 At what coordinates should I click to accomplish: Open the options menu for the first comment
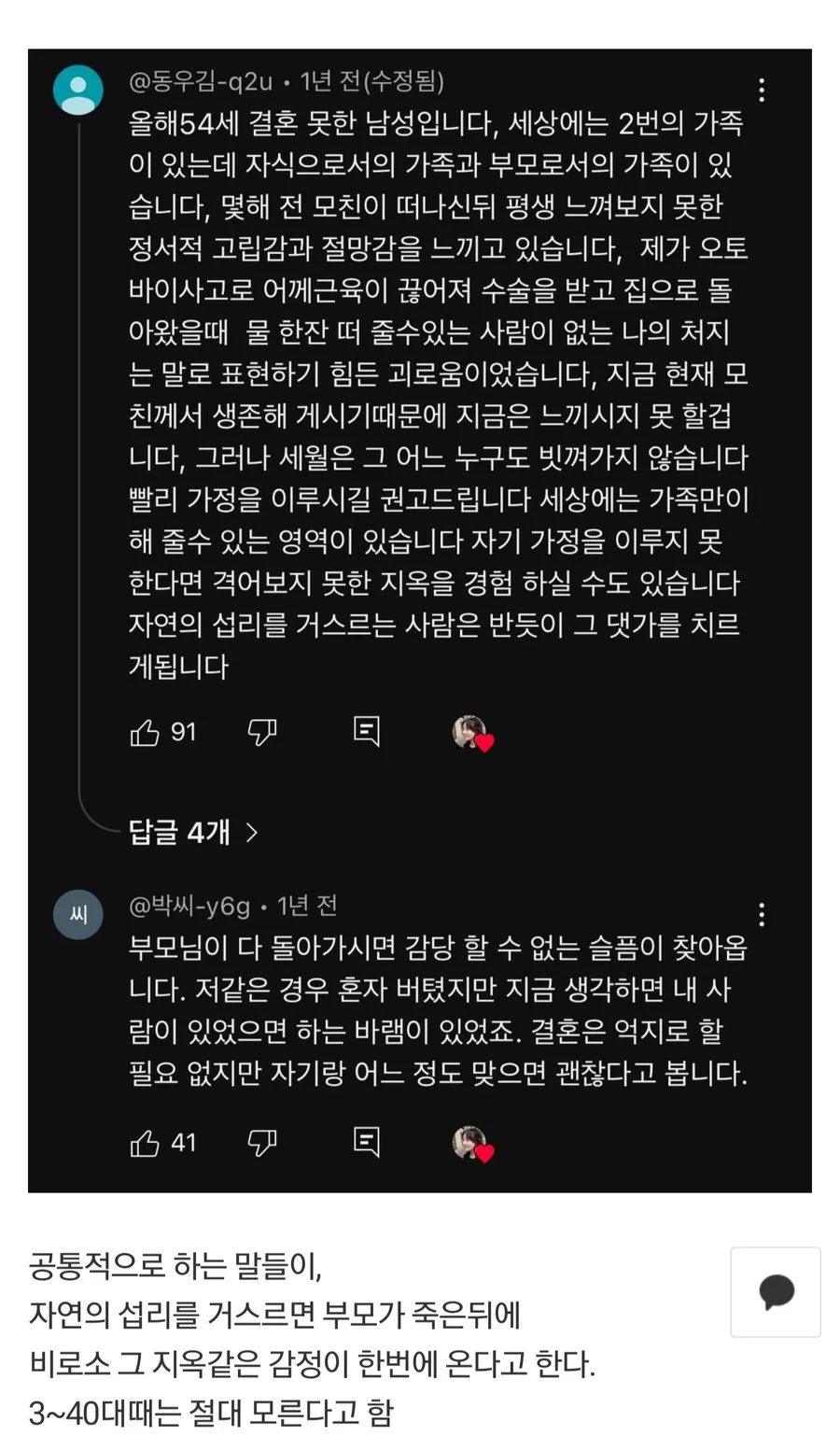click(x=763, y=91)
